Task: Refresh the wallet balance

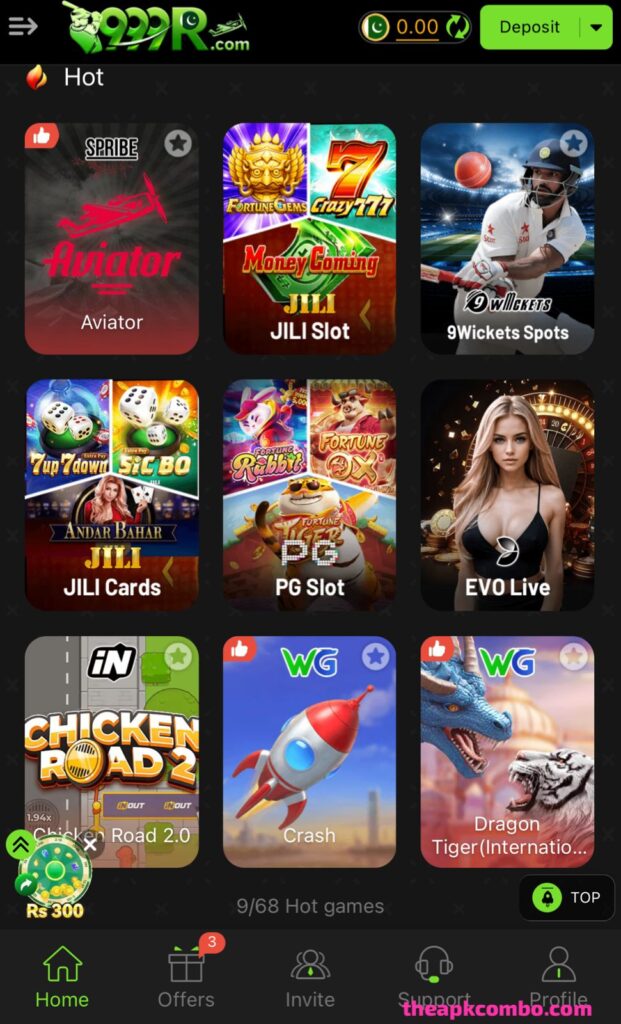Action: (457, 27)
